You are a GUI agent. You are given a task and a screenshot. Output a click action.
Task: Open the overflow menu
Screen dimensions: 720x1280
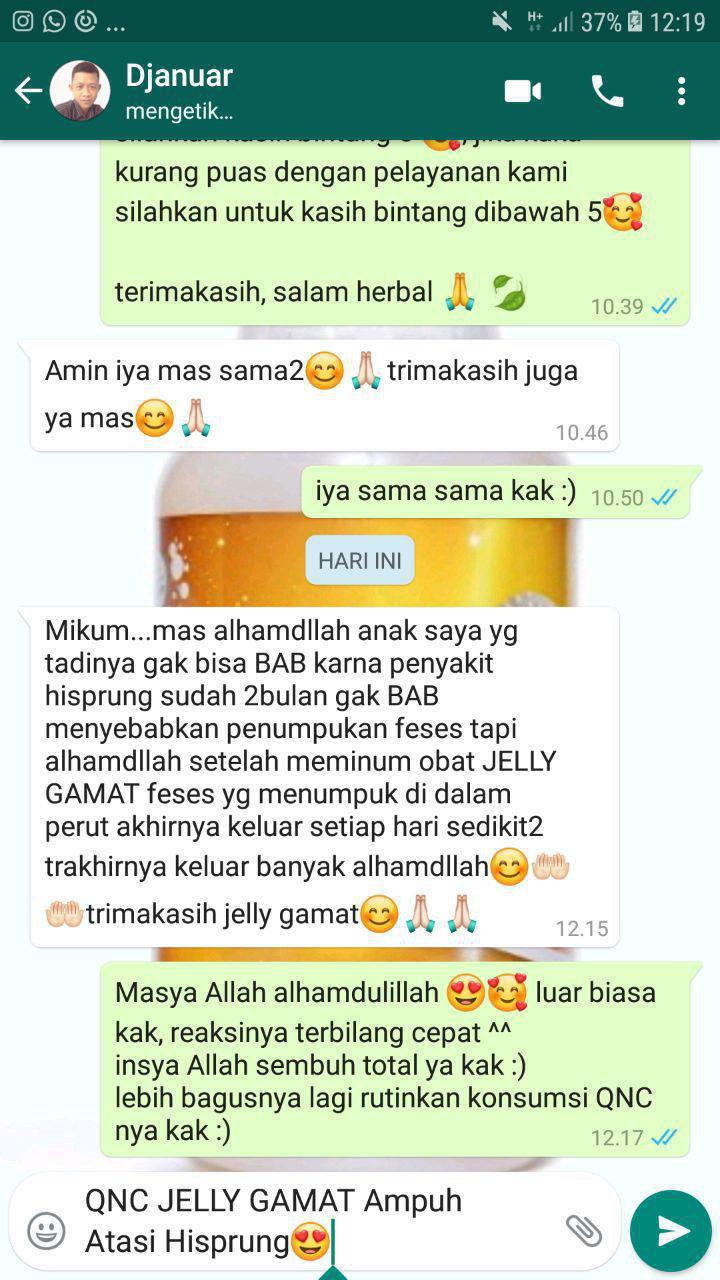681,92
